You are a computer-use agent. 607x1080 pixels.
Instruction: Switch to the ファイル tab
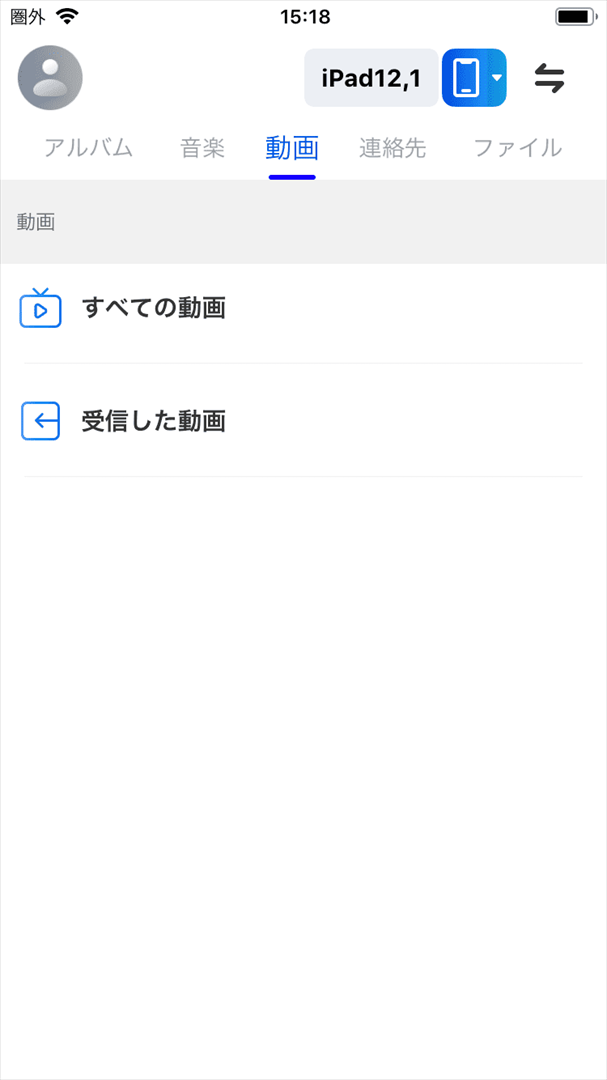click(x=517, y=149)
